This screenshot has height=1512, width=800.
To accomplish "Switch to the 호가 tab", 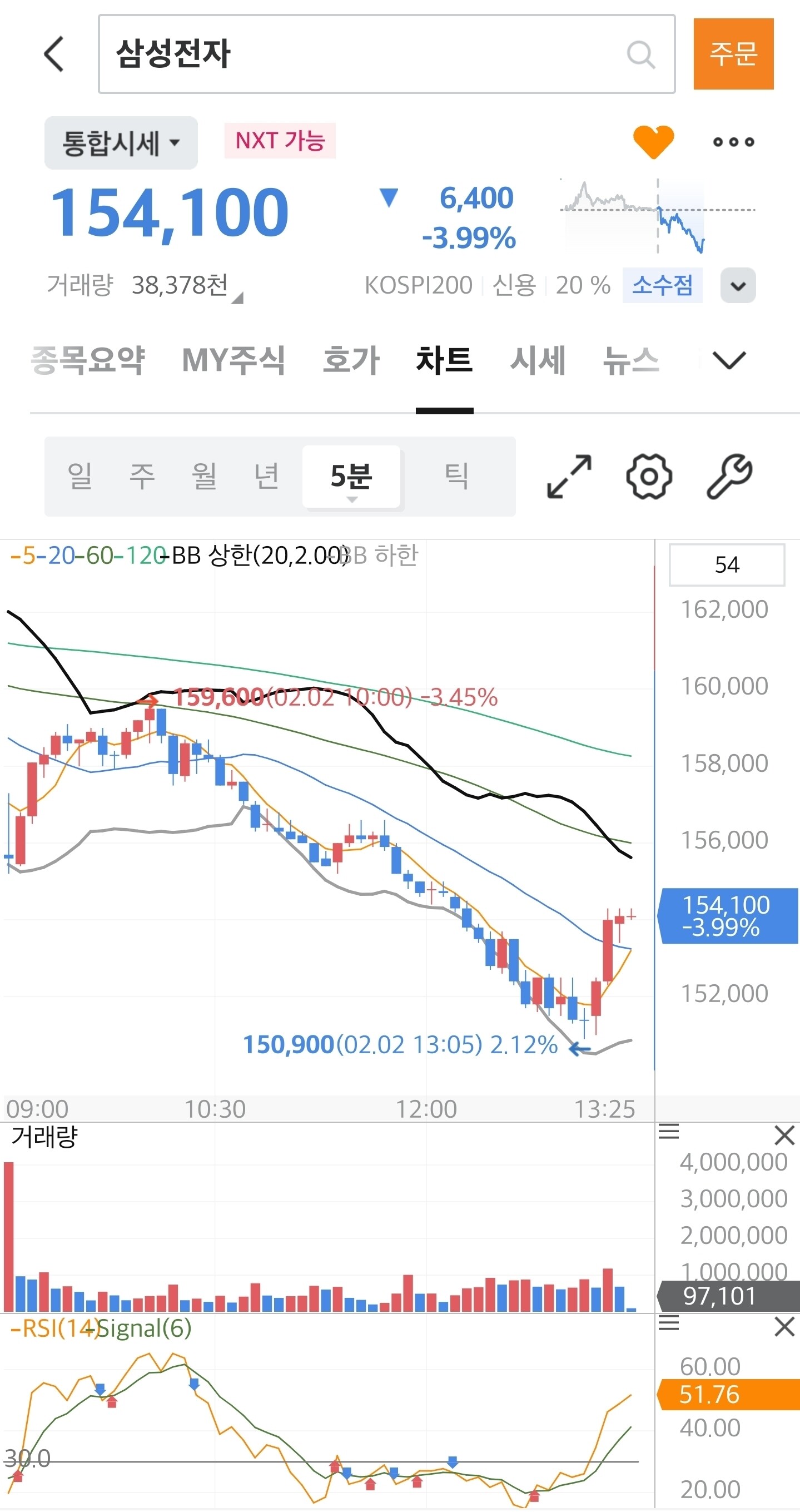I will tap(351, 359).
